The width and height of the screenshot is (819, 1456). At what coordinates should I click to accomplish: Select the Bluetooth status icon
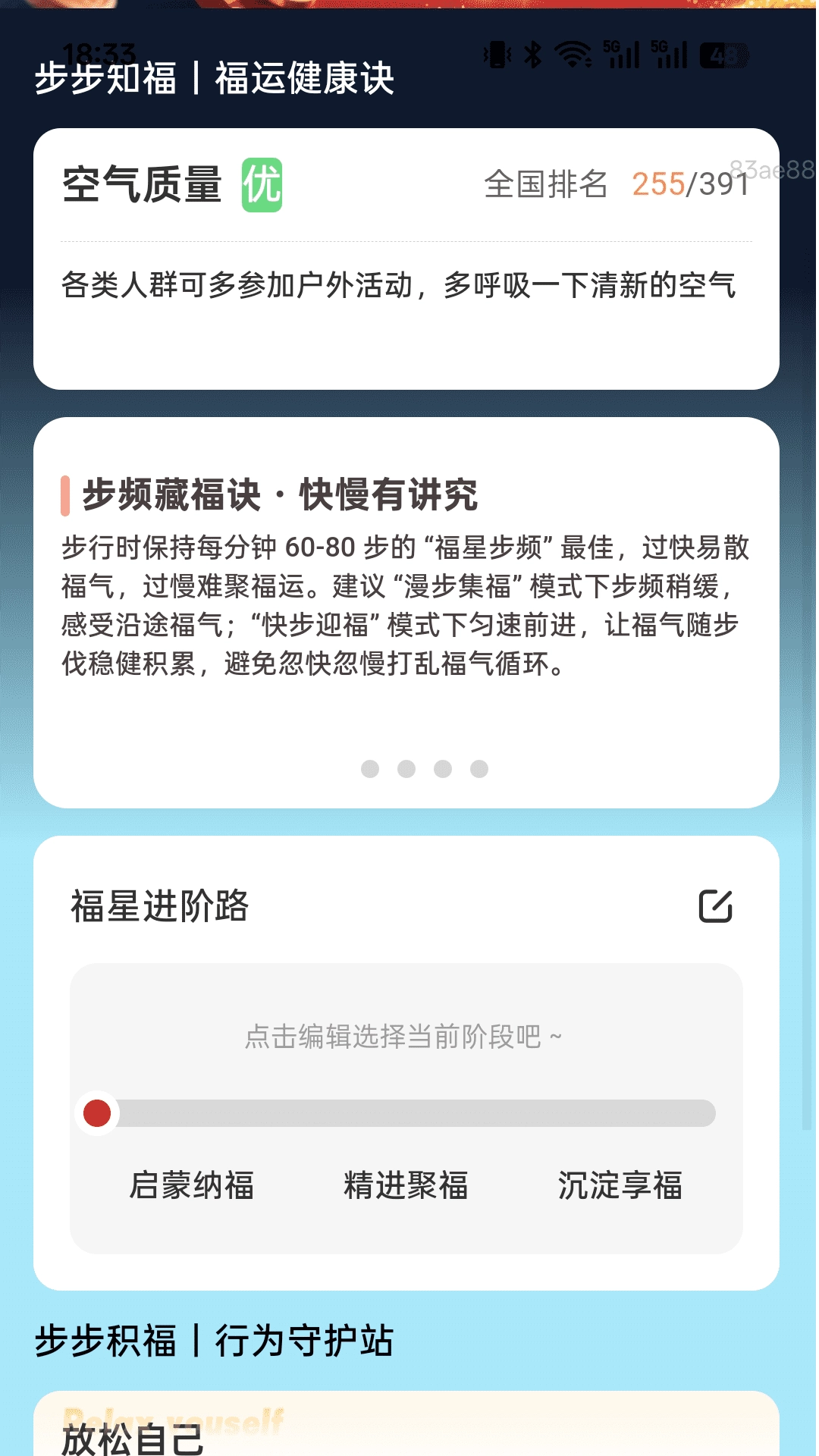point(534,53)
